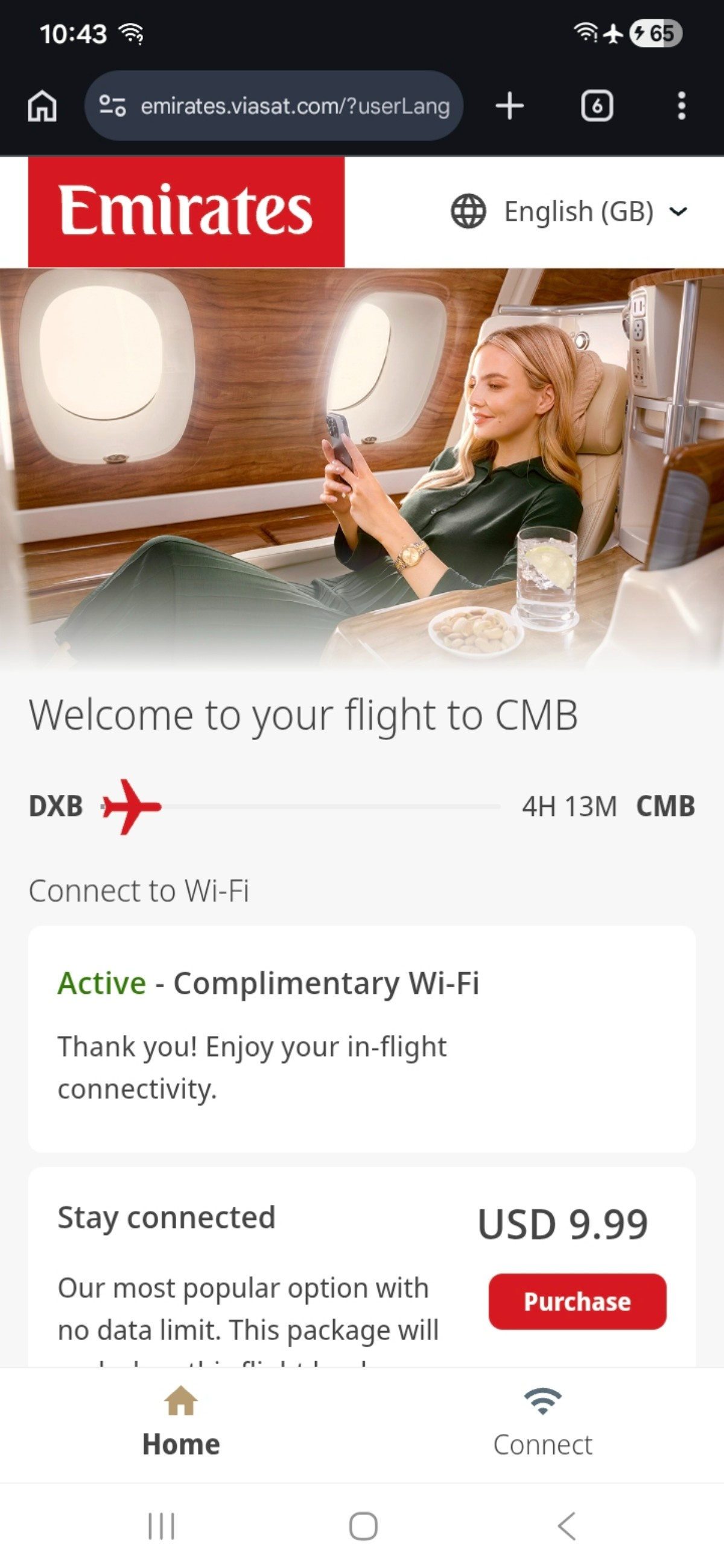Open recent apps from the navigation bar
The image size is (724, 1568).
(161, 1526)
